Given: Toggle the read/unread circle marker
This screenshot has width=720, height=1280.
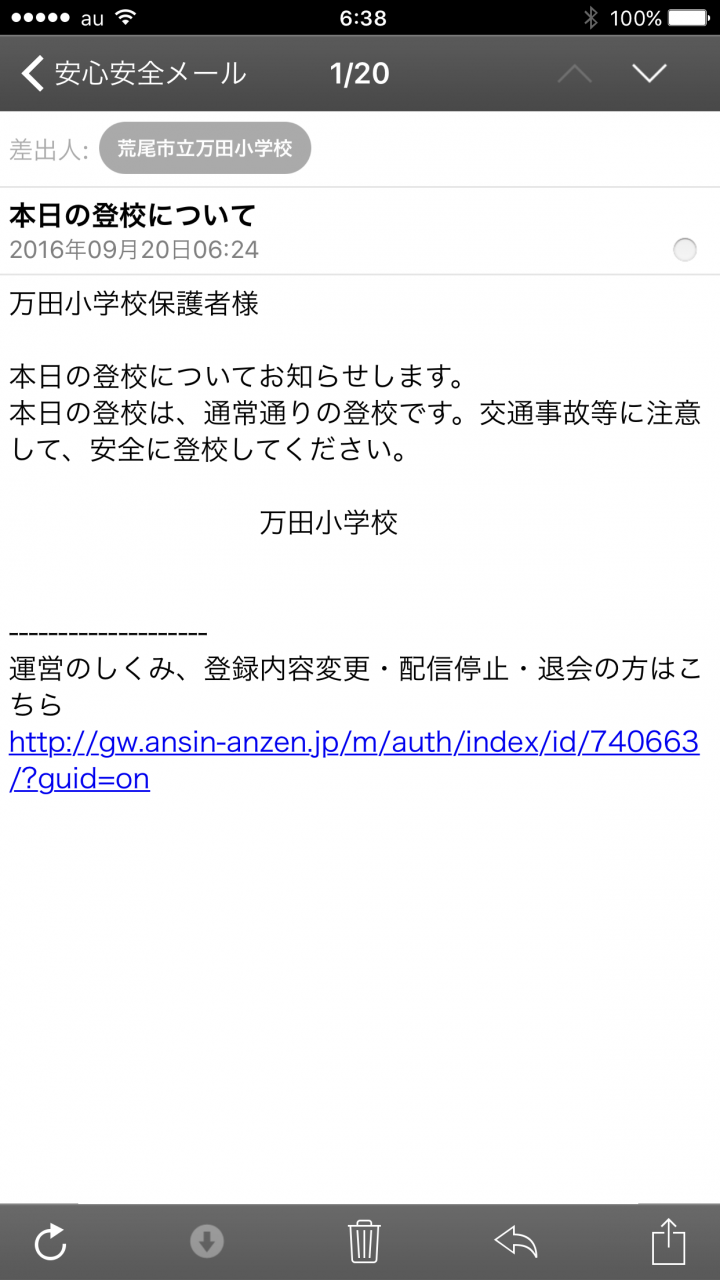Looking at the screenshot, I should coord(685,250).
